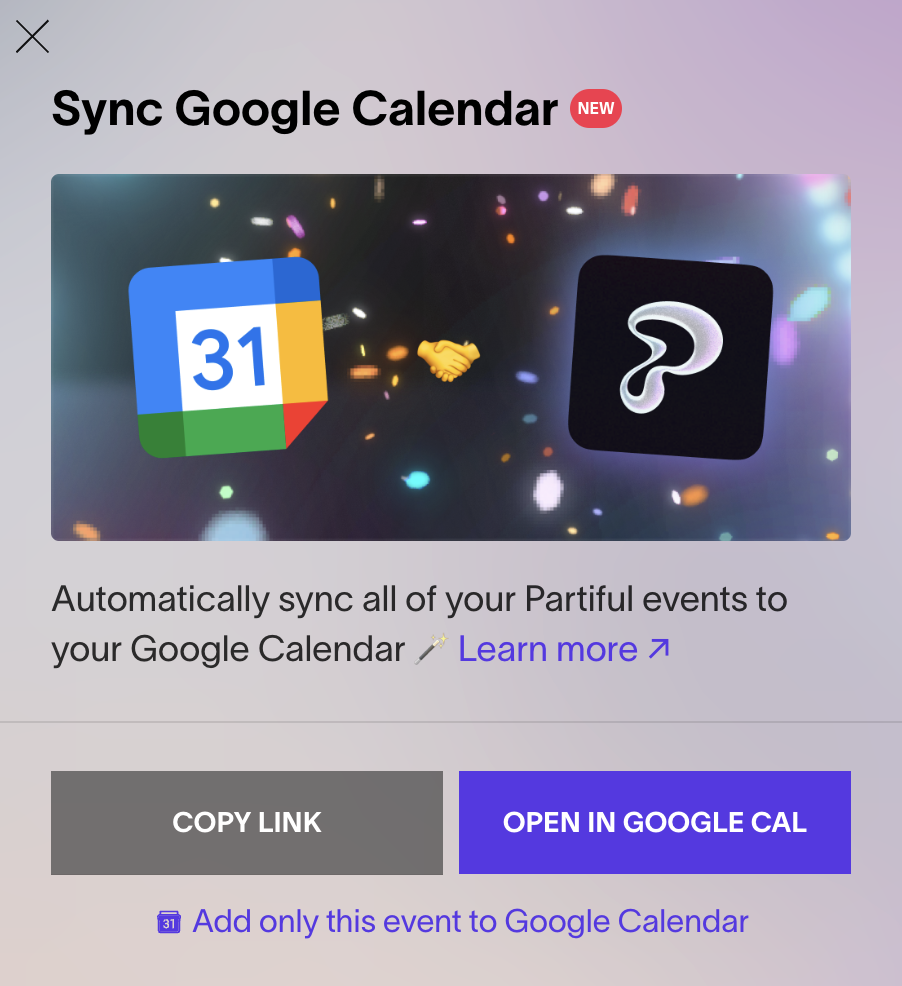Close the Sync Google Calendar dialog
Image resolution: width=902 pixels, height=986 pixels.
tap(31, 36)
